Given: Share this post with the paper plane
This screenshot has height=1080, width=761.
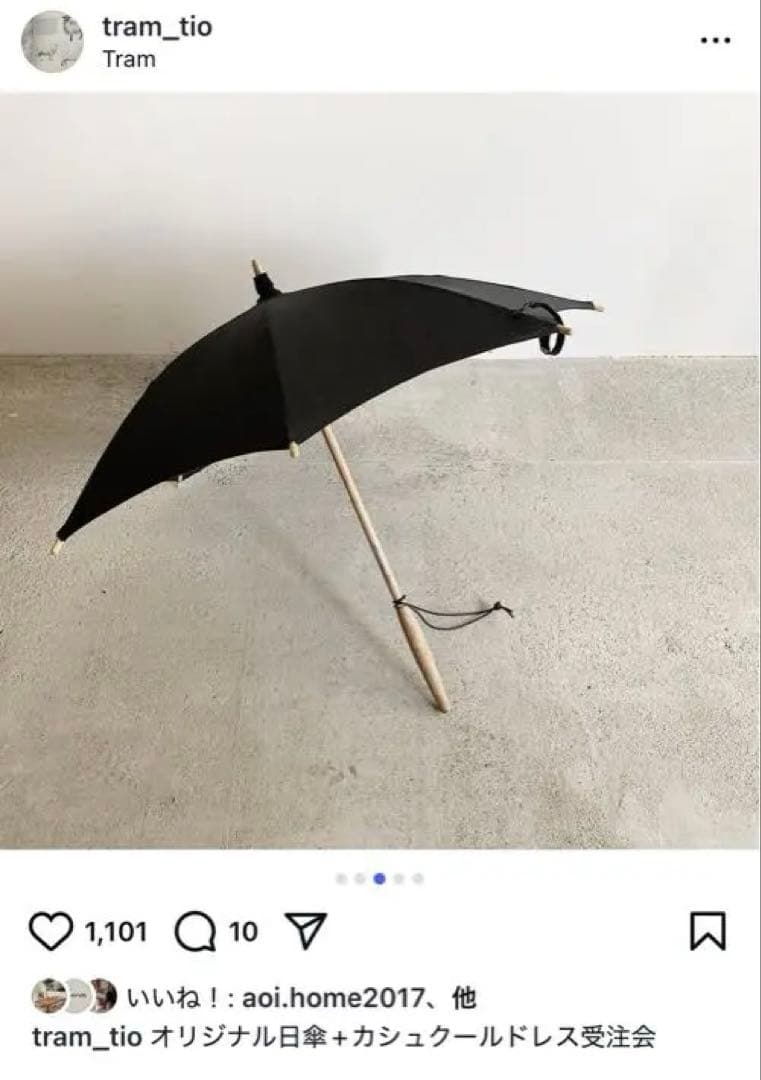Looking at the screenshot, I should (307, 932).
